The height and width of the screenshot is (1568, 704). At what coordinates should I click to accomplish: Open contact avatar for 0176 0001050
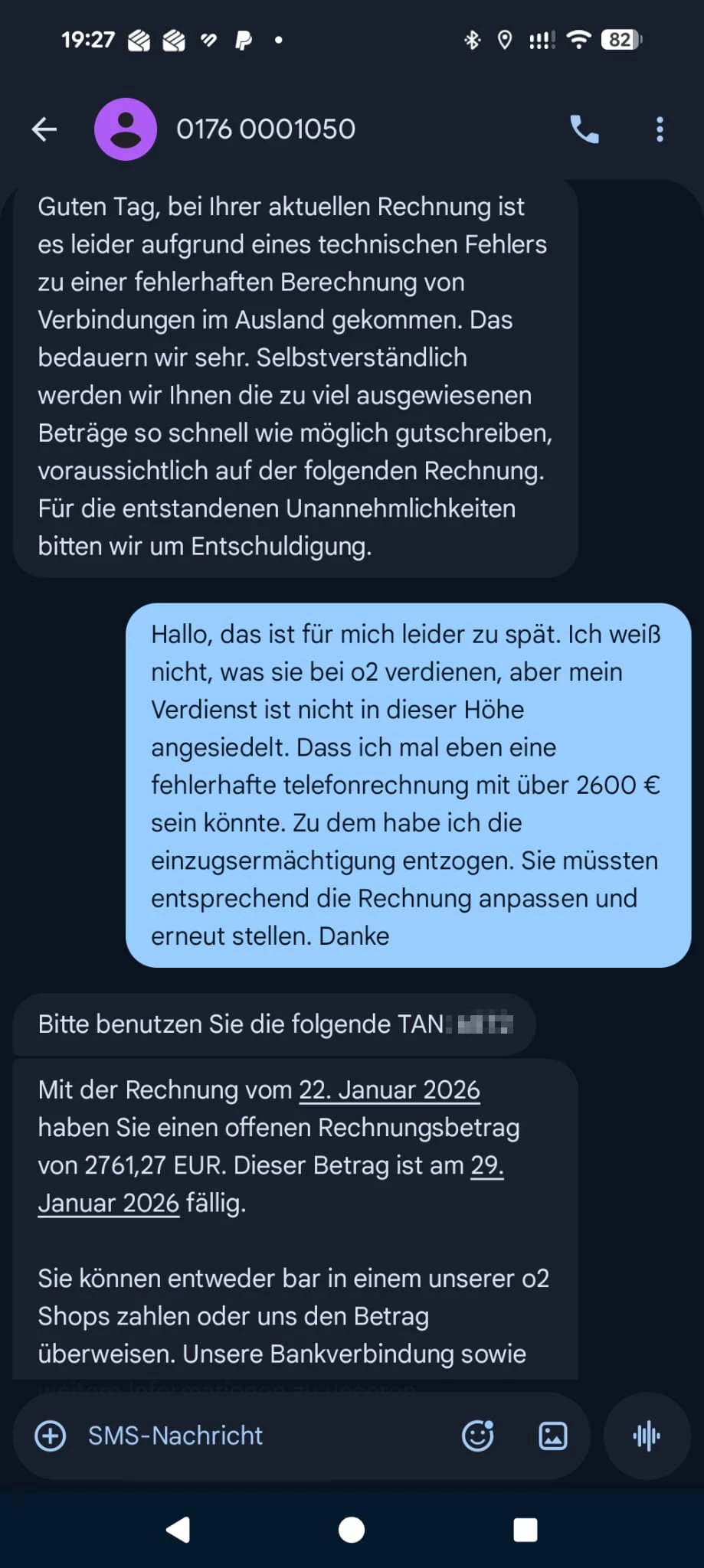tap(126, 129)
